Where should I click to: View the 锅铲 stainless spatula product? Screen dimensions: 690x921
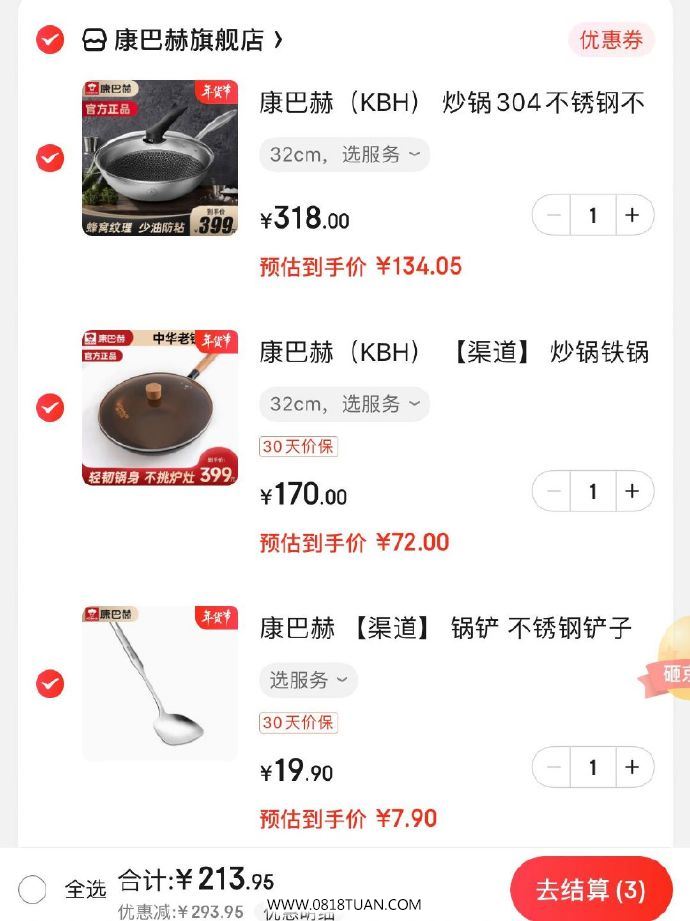[x=160, y=684]
